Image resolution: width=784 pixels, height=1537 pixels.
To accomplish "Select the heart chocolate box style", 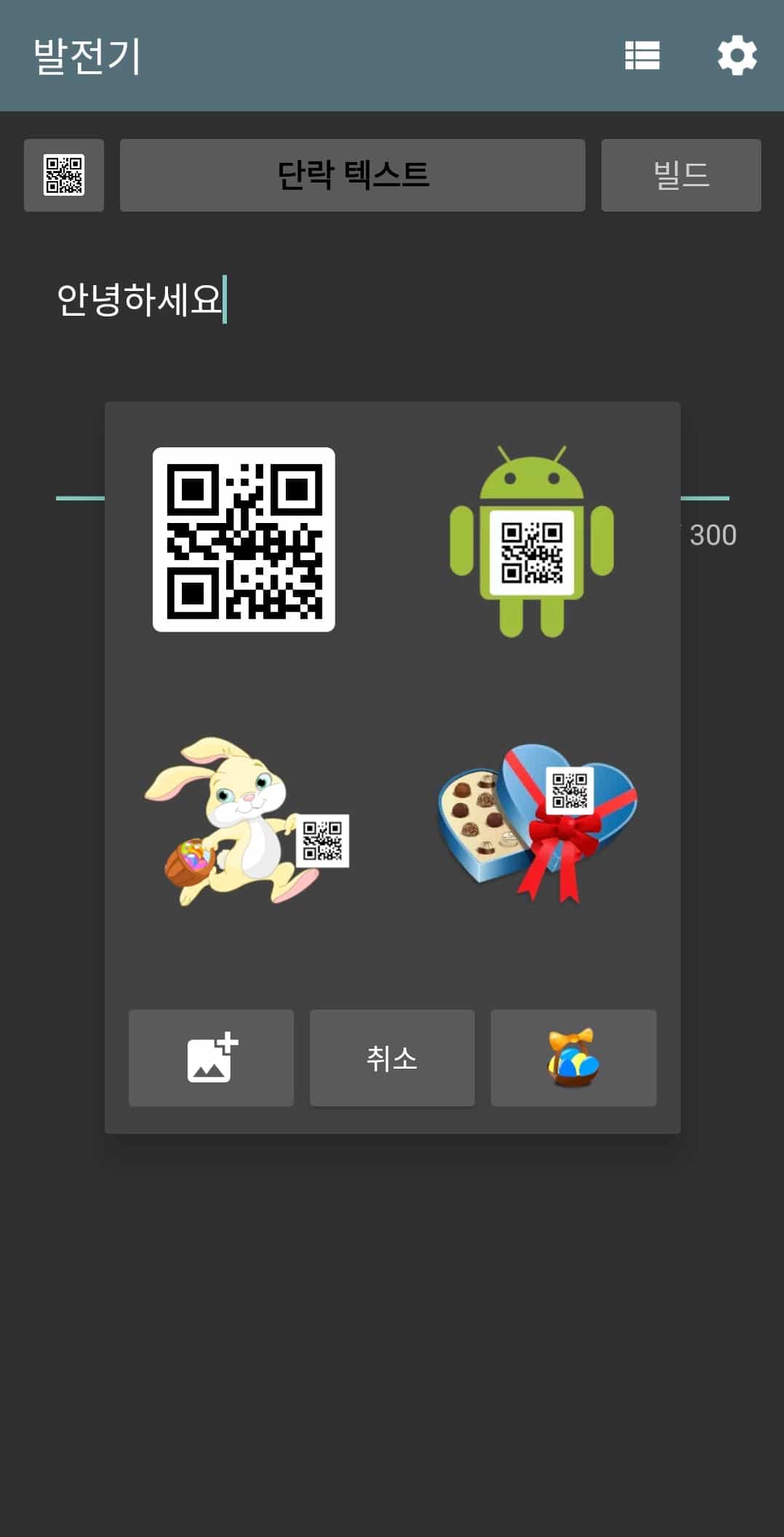I will tap(537, 822).
